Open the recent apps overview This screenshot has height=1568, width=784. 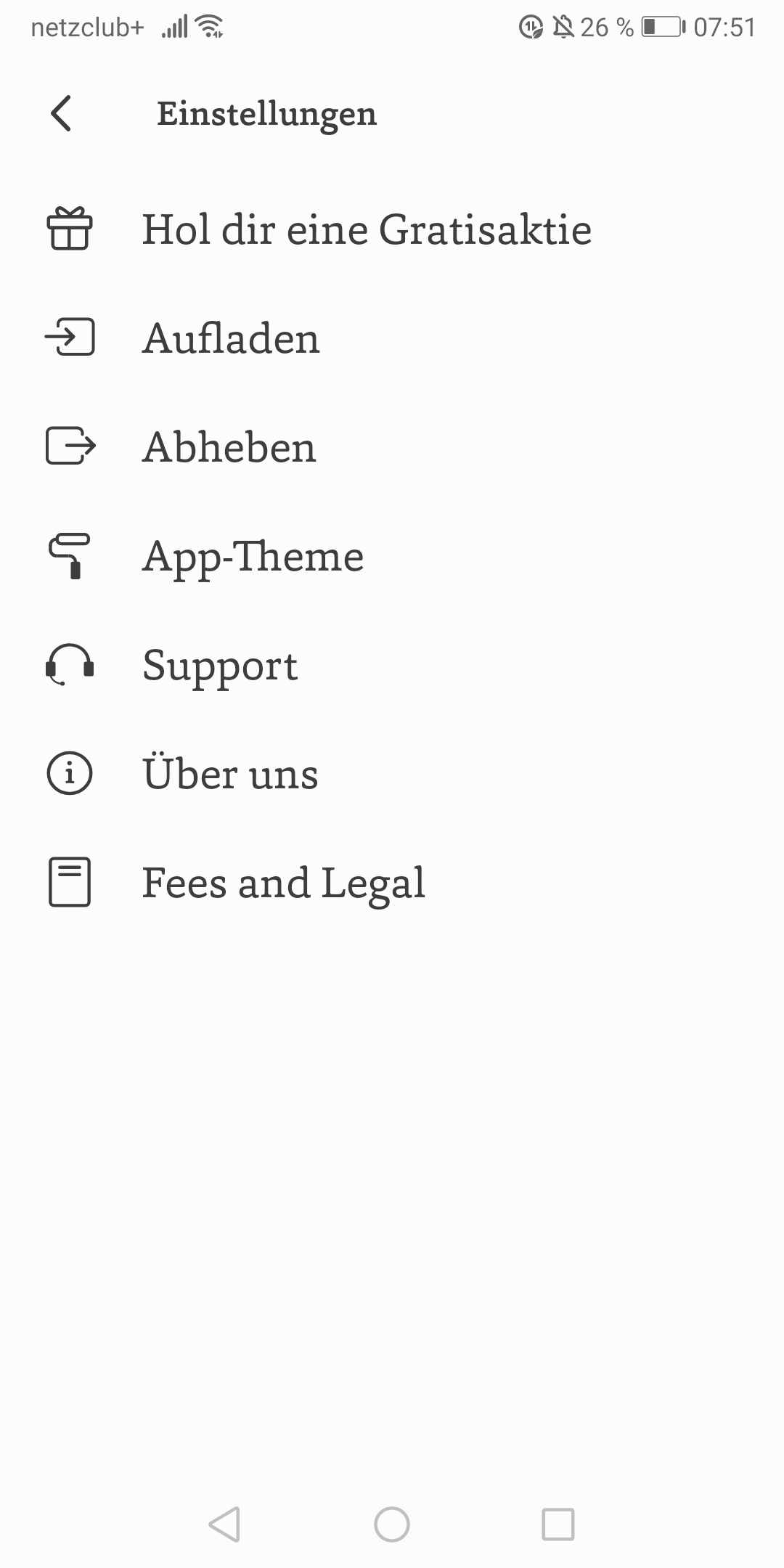click(x=558, y=1524)
